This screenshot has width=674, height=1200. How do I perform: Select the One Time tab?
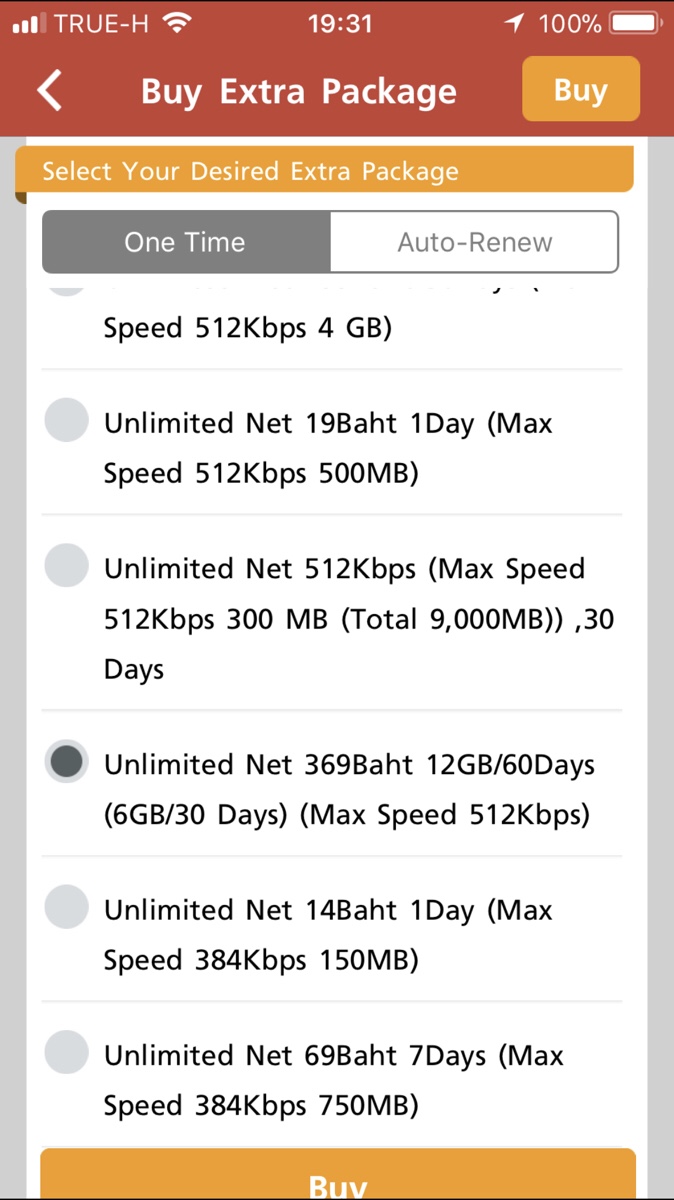186,242
